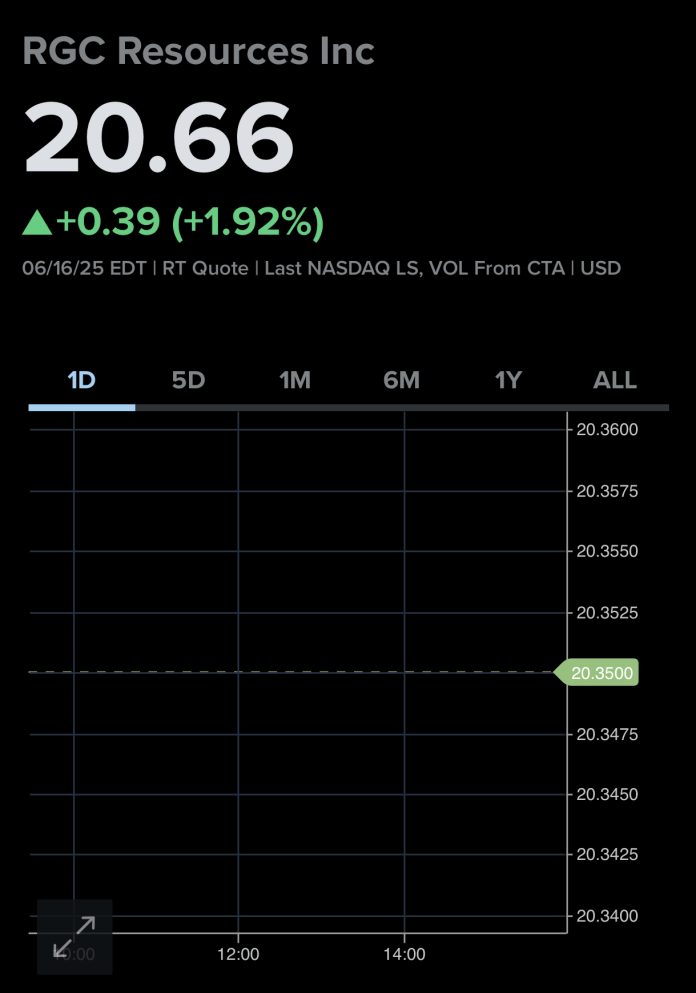Select the 1D chart range
Viewport: 696px width, 993px height.
[x=81, y=380]
